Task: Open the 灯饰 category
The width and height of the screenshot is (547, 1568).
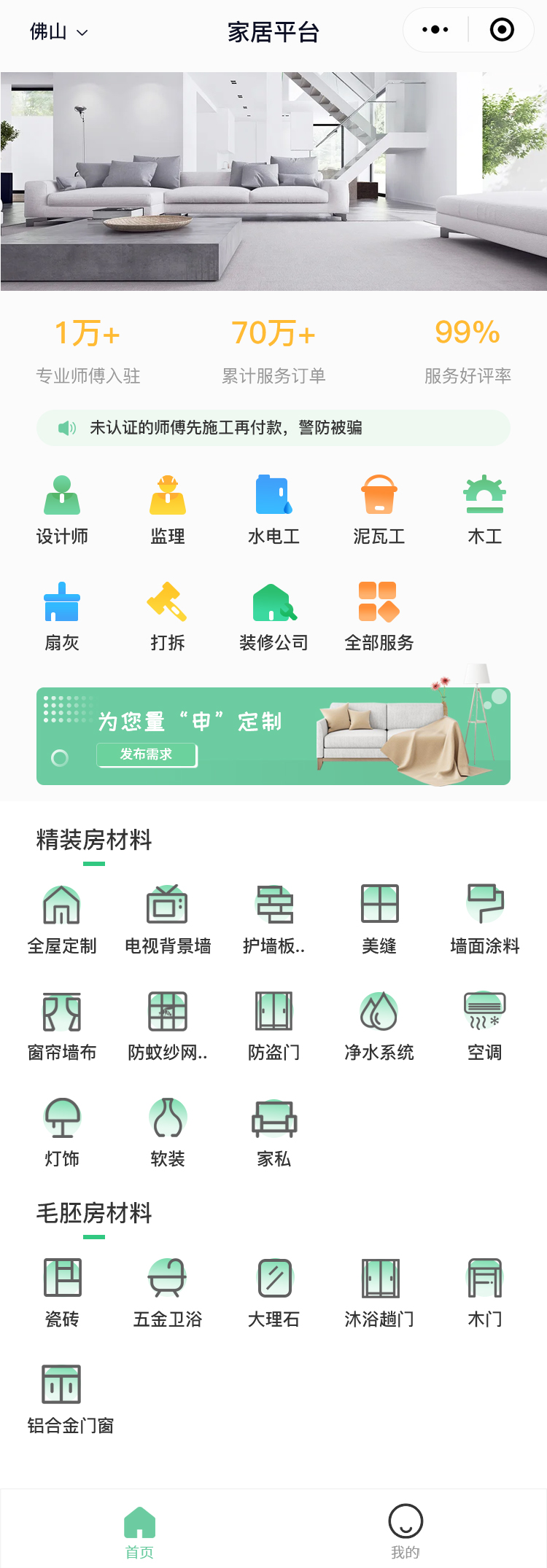Action: [x=62, y=1131]
